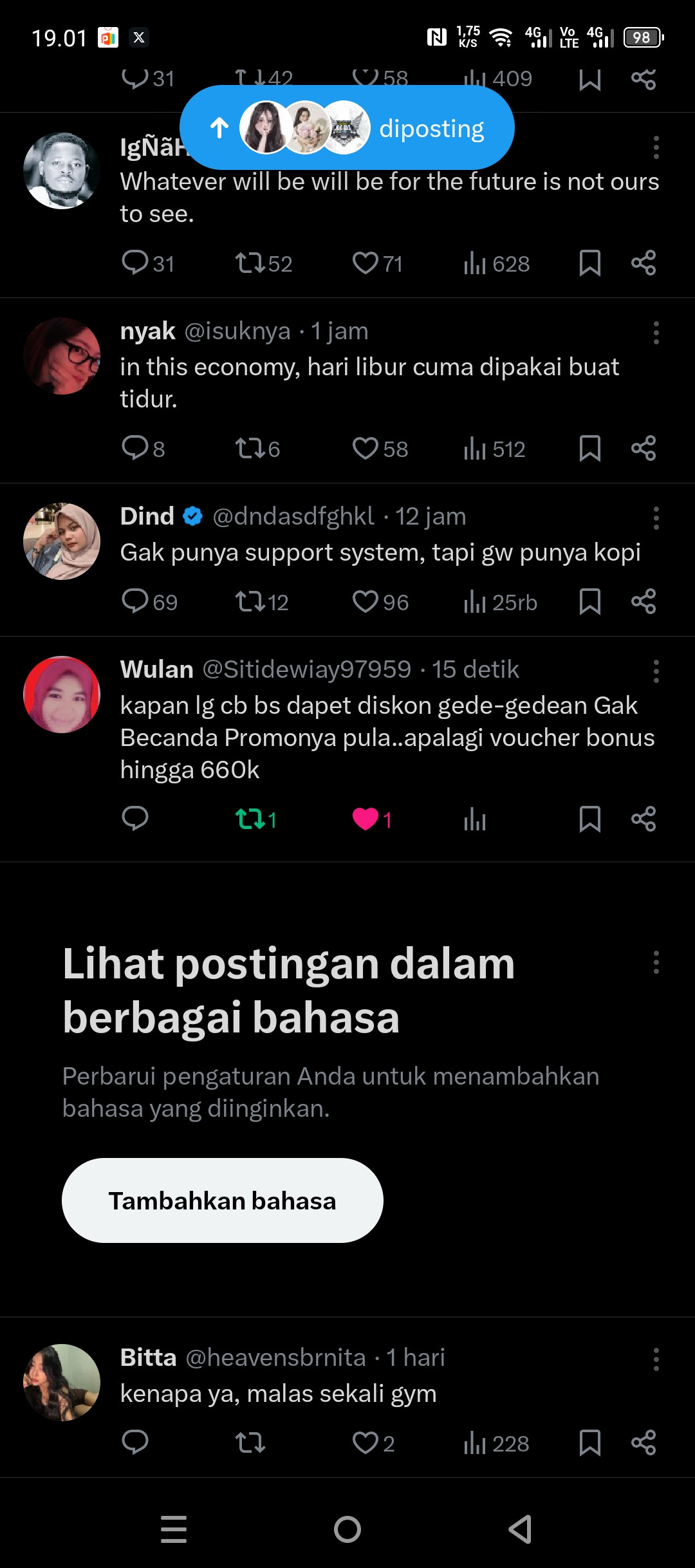The width and height of the screenshot is (695, 1568).
Task: Open overflow menu on the language prompt
Action: click(656, 963)
